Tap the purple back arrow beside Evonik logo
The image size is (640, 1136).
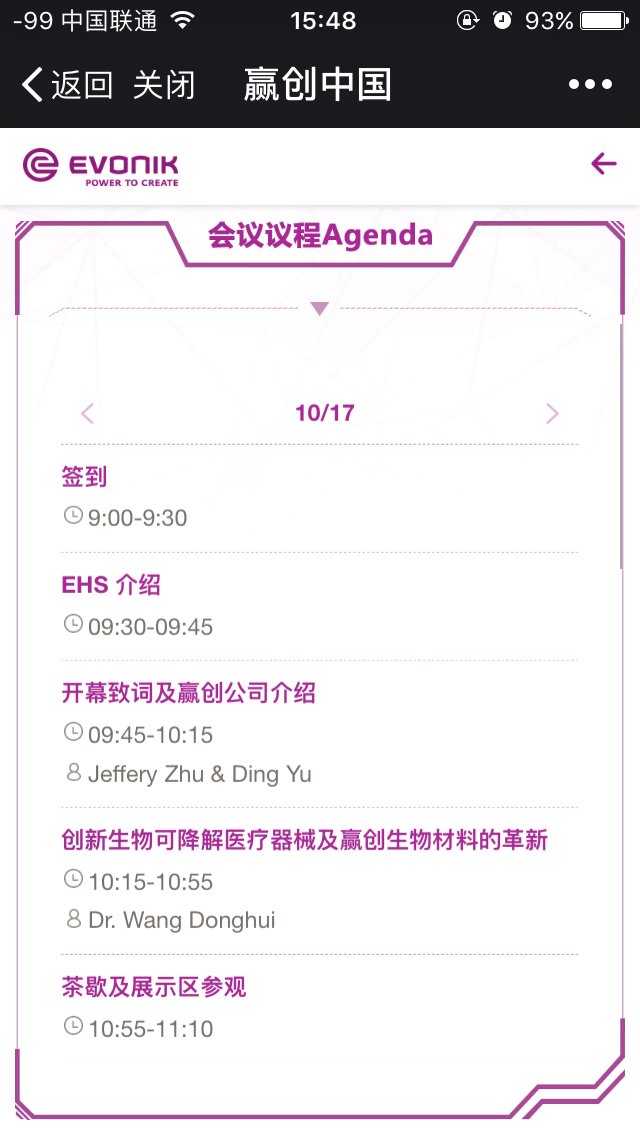603,164
